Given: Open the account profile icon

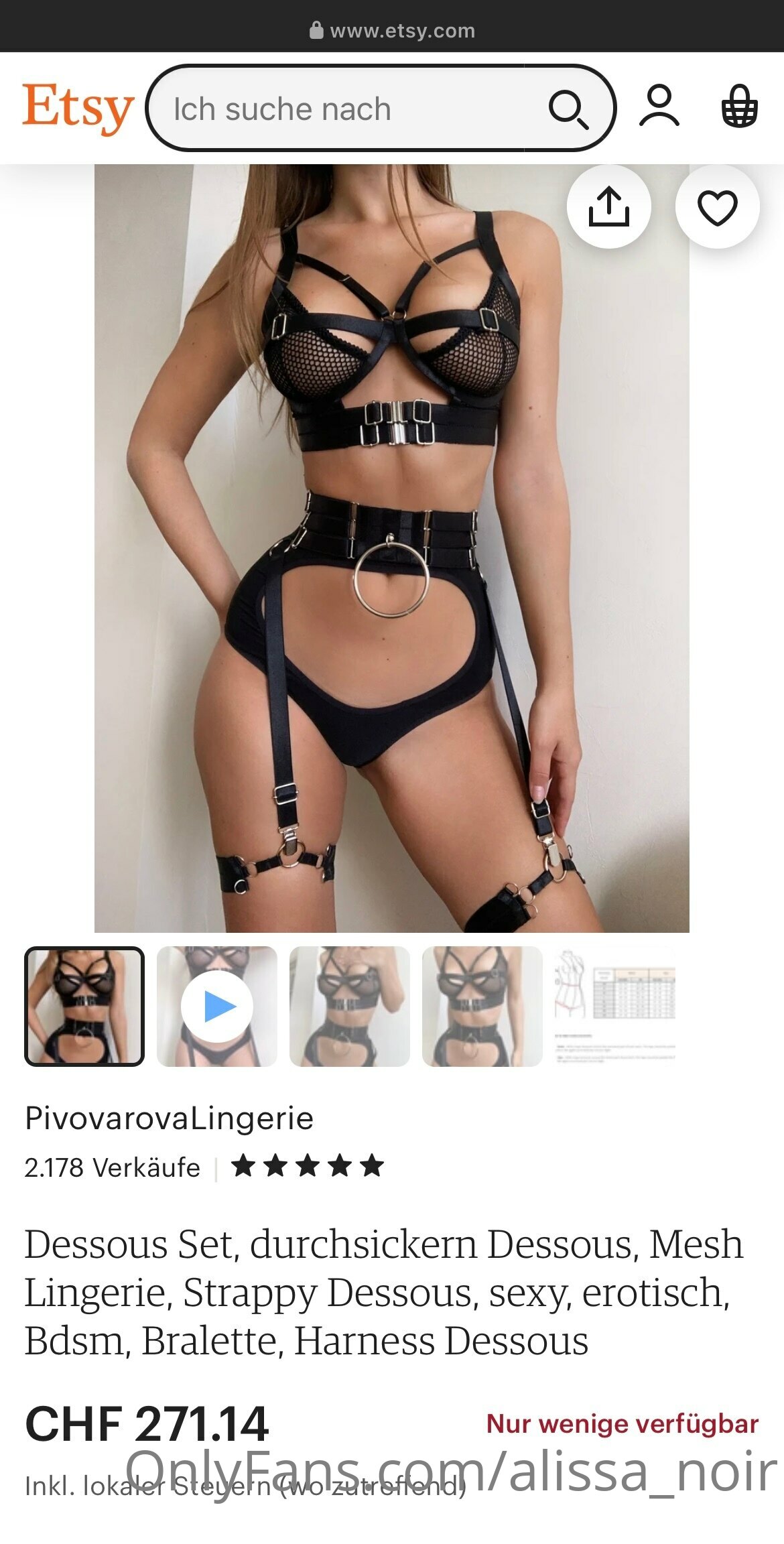Looking at the screenshot, I should tap(659, 106).
